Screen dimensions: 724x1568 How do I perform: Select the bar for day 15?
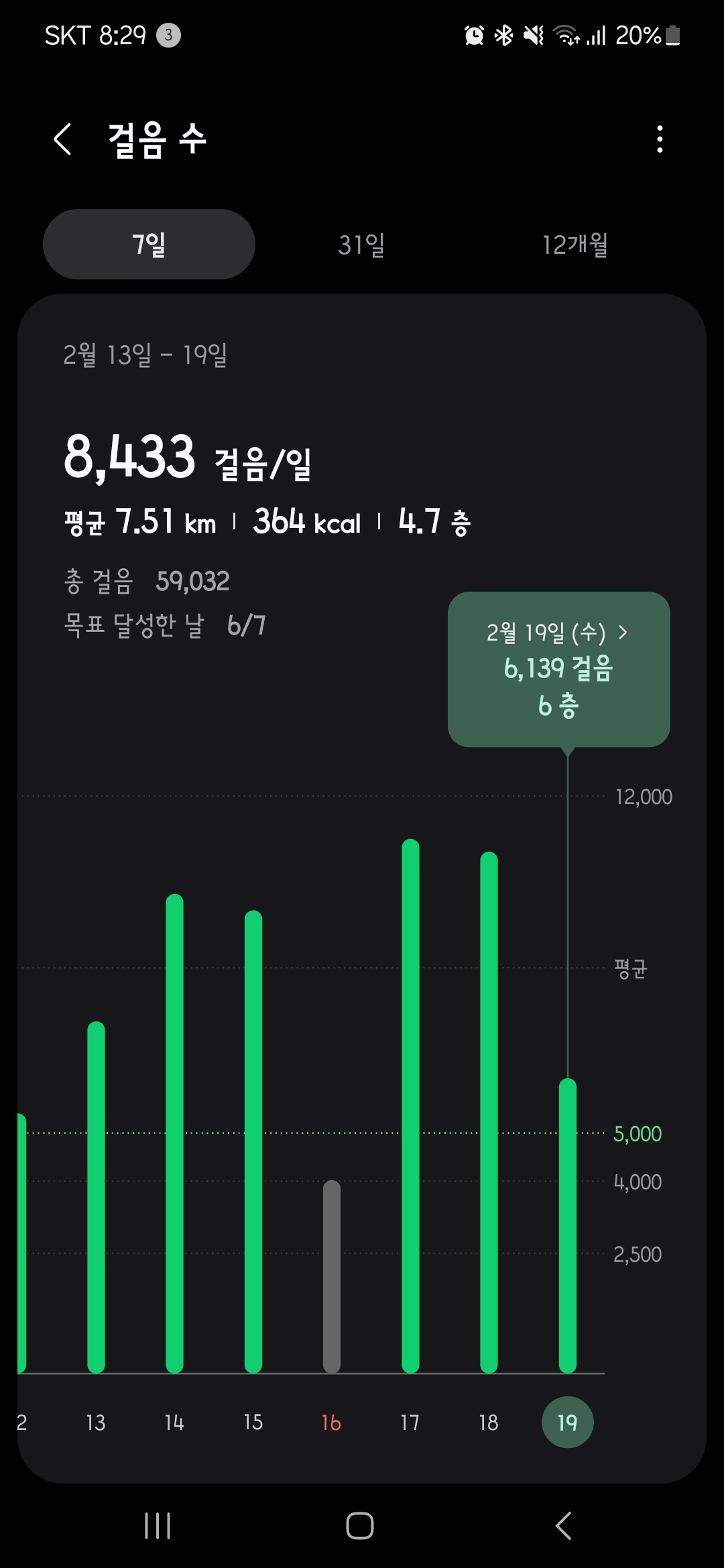point(253,1139)
